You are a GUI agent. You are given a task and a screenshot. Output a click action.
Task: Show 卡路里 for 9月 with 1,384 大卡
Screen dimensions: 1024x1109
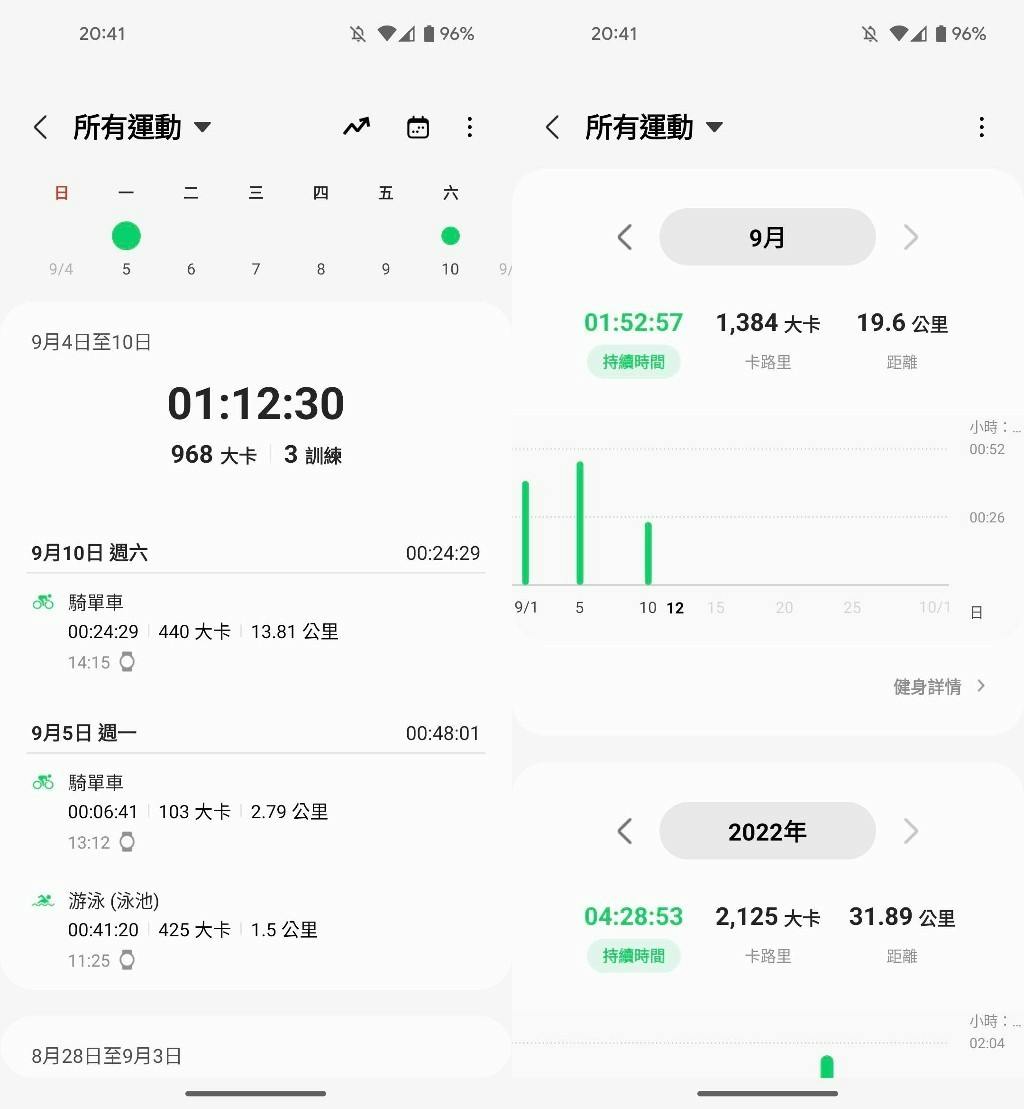click(768, 339)
